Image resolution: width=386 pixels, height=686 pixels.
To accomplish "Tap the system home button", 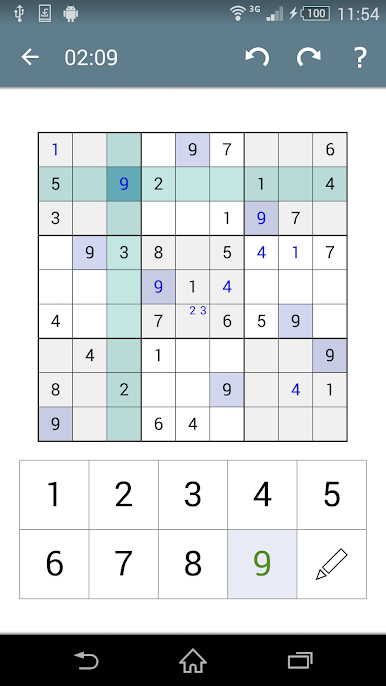I will point(193,661).
